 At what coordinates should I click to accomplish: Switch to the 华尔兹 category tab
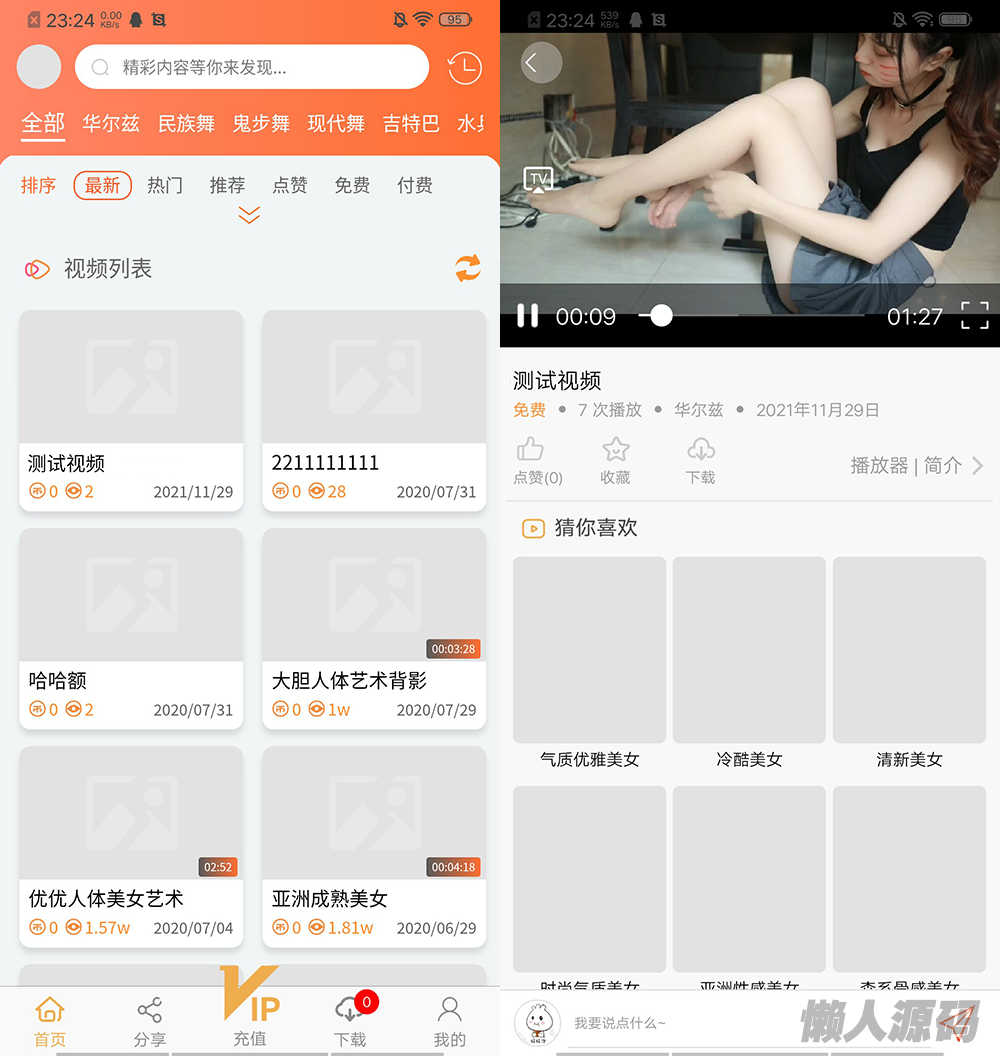(x=110, y=124)
